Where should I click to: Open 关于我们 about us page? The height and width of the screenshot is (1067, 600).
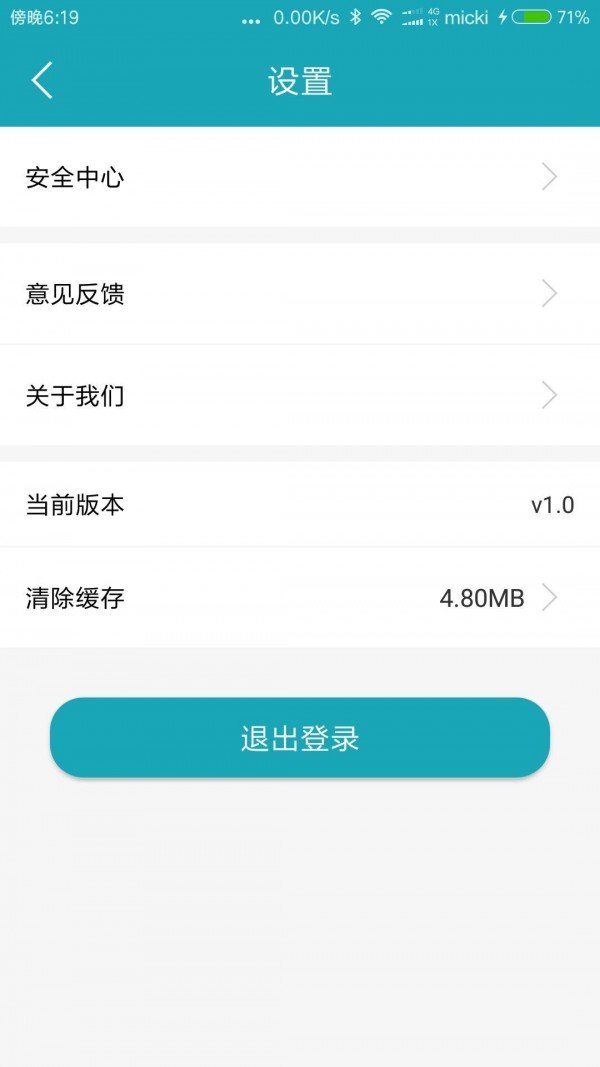point(300,395)
